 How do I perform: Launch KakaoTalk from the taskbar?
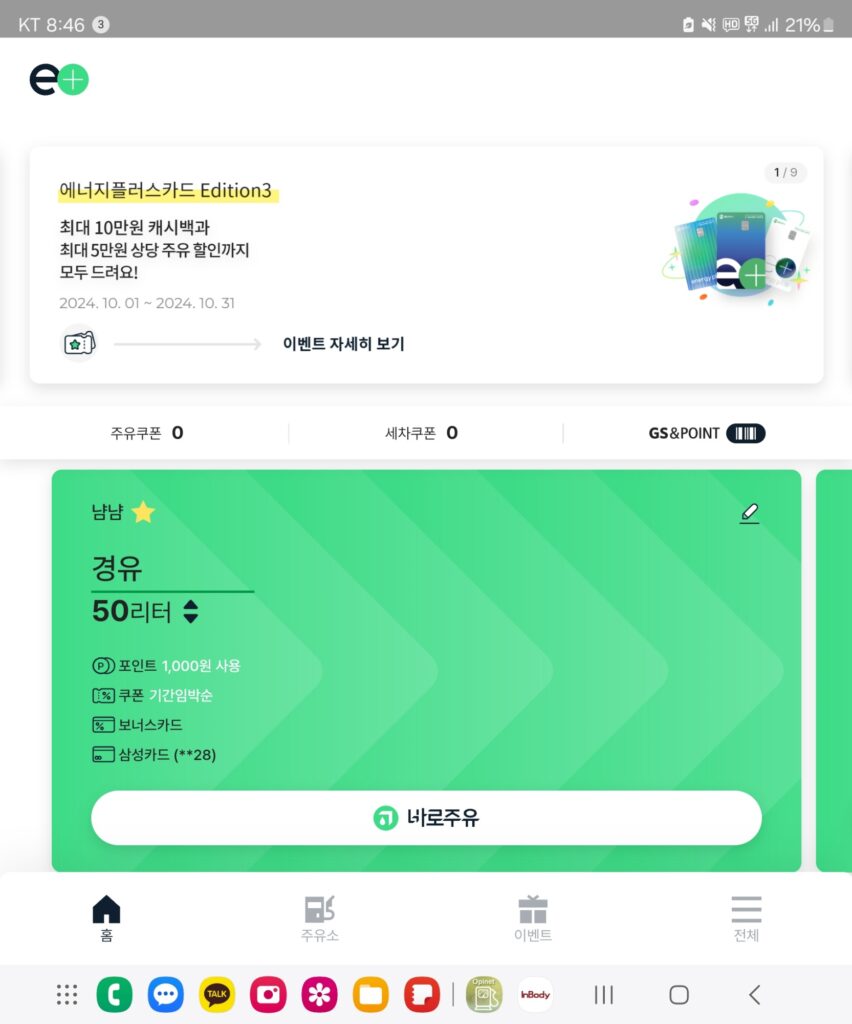point(217,994)
